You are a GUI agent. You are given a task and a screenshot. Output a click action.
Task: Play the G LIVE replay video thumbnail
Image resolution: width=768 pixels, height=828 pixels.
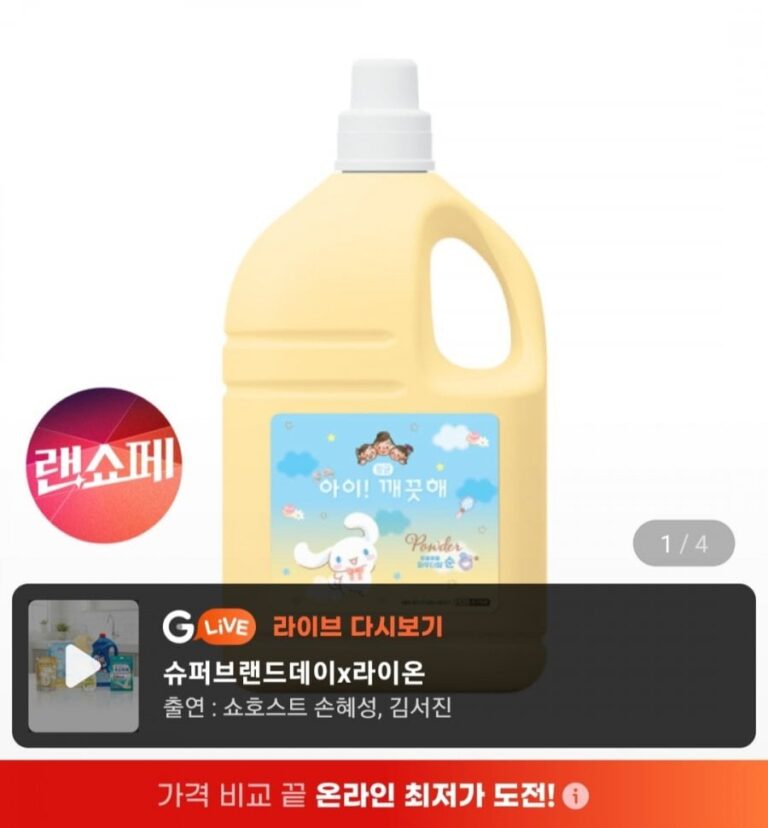coord(83,666)
